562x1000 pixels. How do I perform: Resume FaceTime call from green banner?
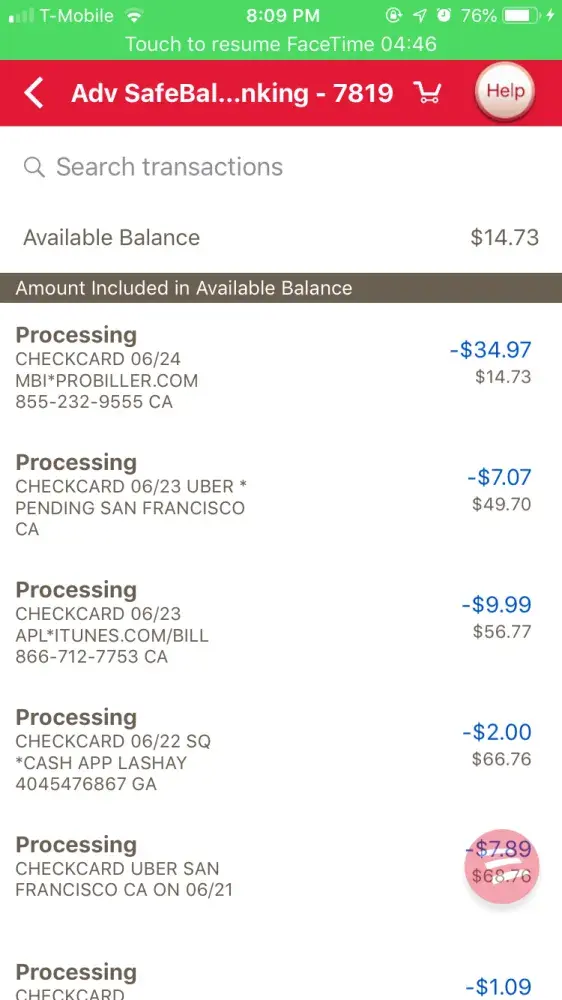(x=281, y=44)
